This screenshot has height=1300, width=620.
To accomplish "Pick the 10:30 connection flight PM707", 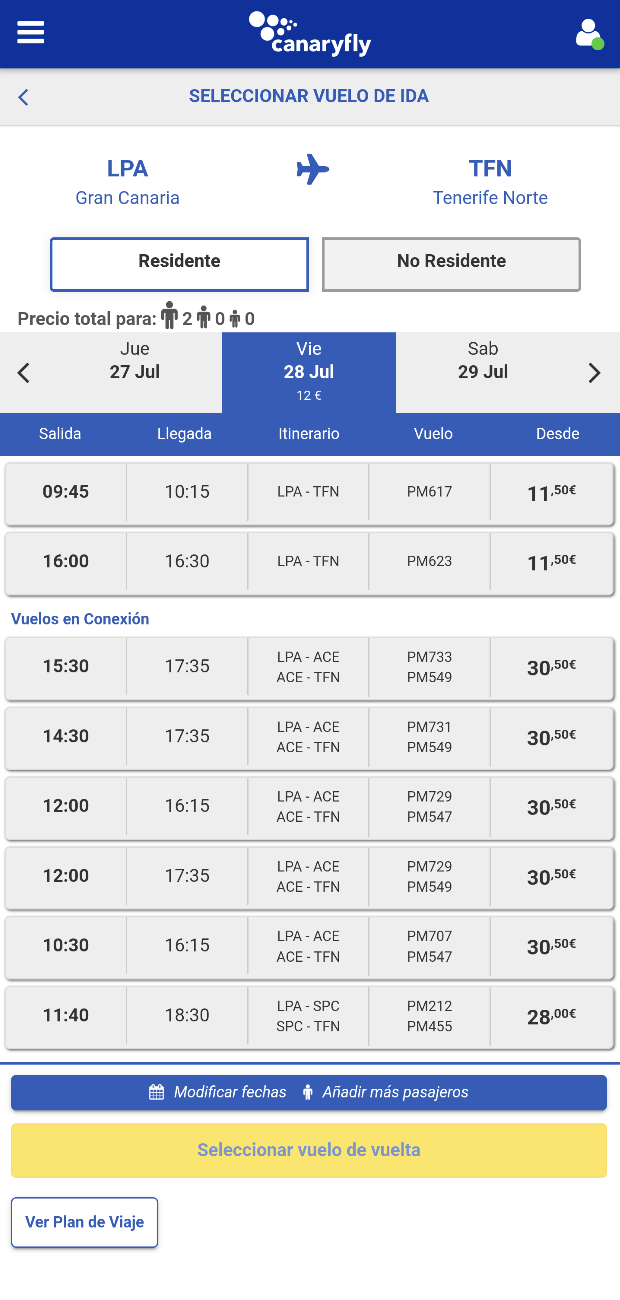I will pyautogui.click(x=309, y=946).
